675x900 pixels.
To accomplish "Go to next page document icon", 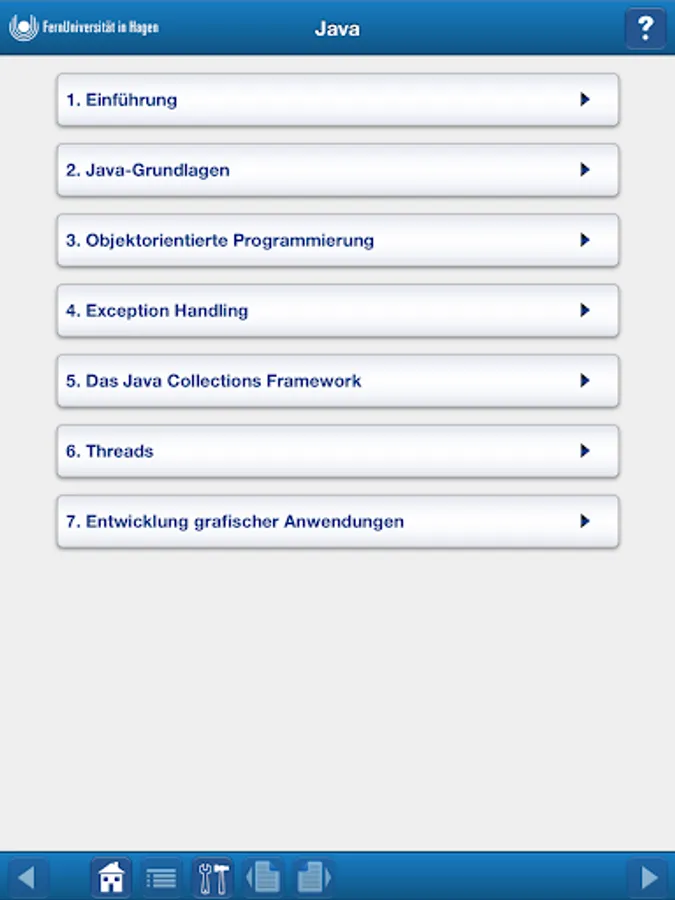I will (313, 877).
